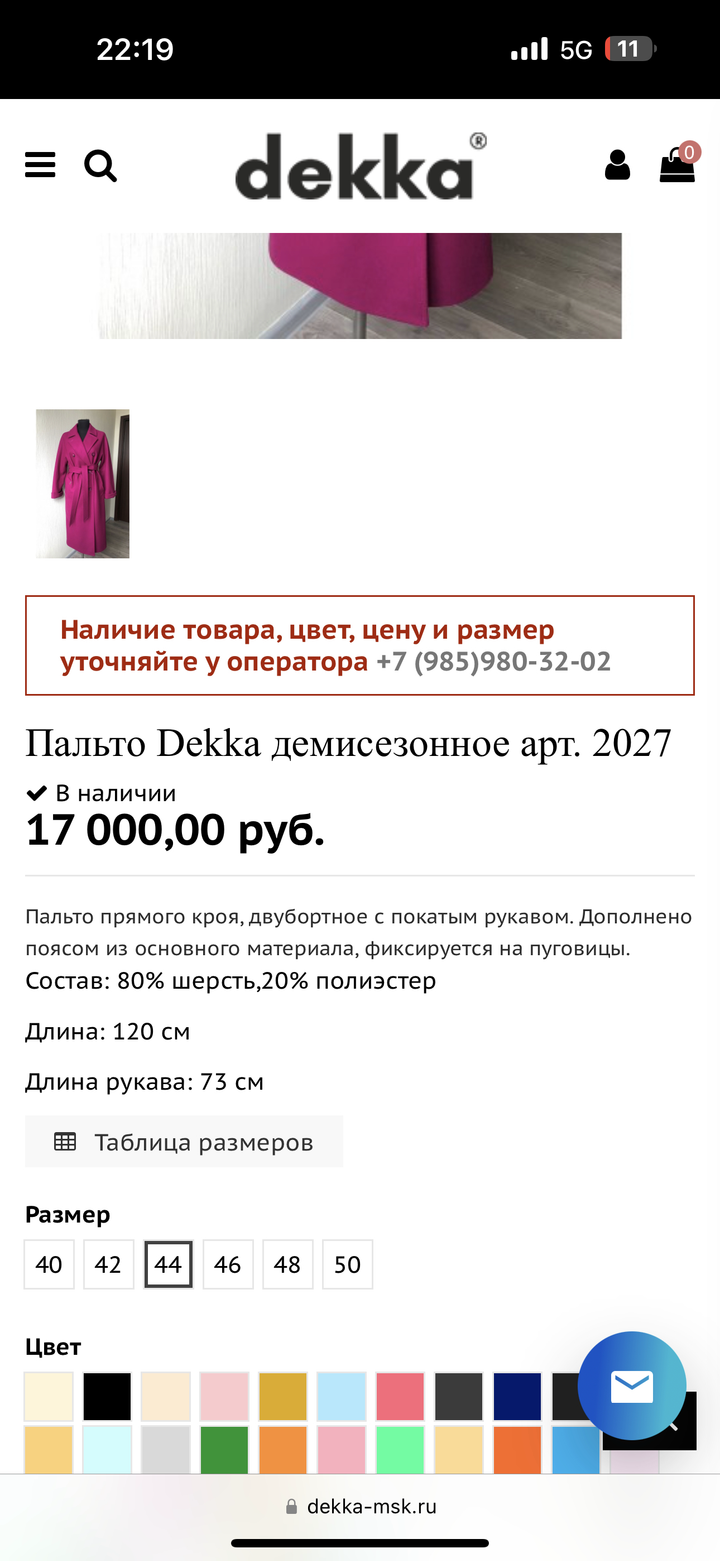Open site search

pos(100,165)
